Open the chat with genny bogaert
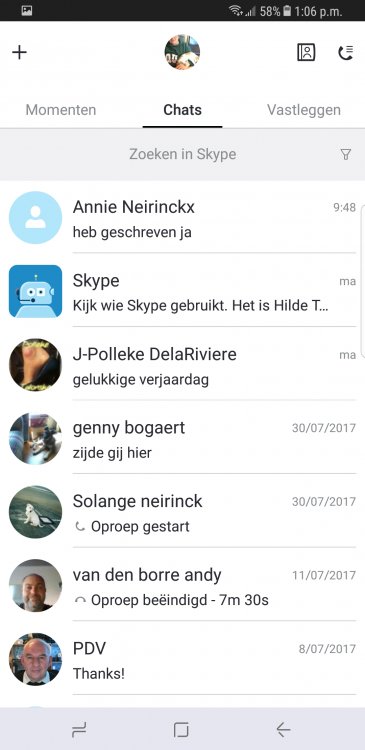This screenshot has width=365, height=750. pyautogui.click(x=182, y=439)
